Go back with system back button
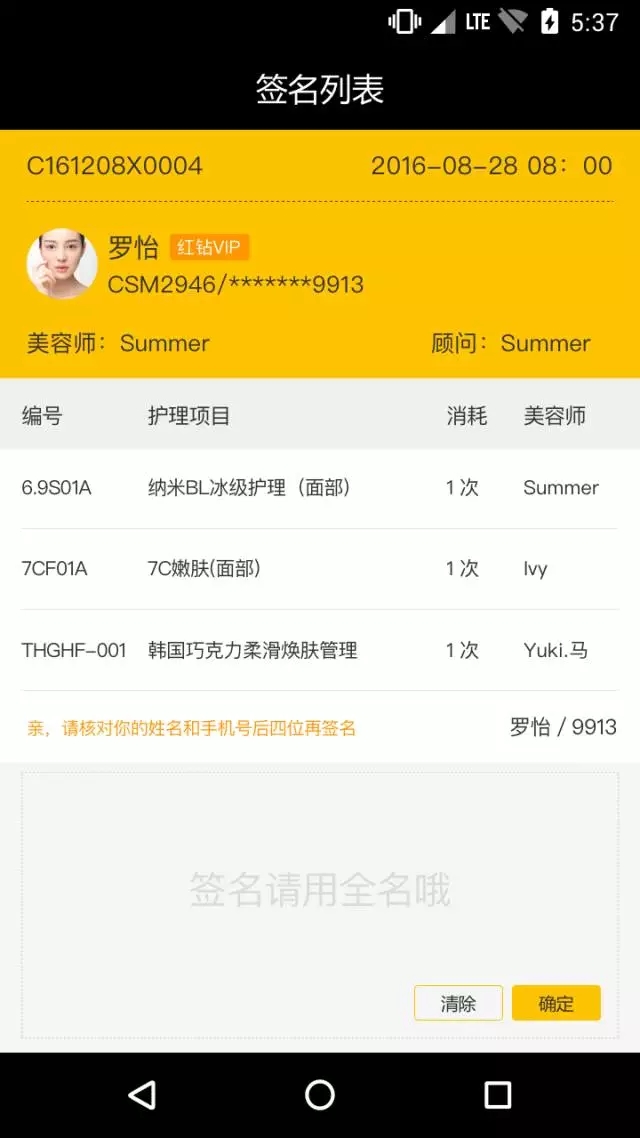This screenshot has height=1138, width=640. (x=142, y=1095)
